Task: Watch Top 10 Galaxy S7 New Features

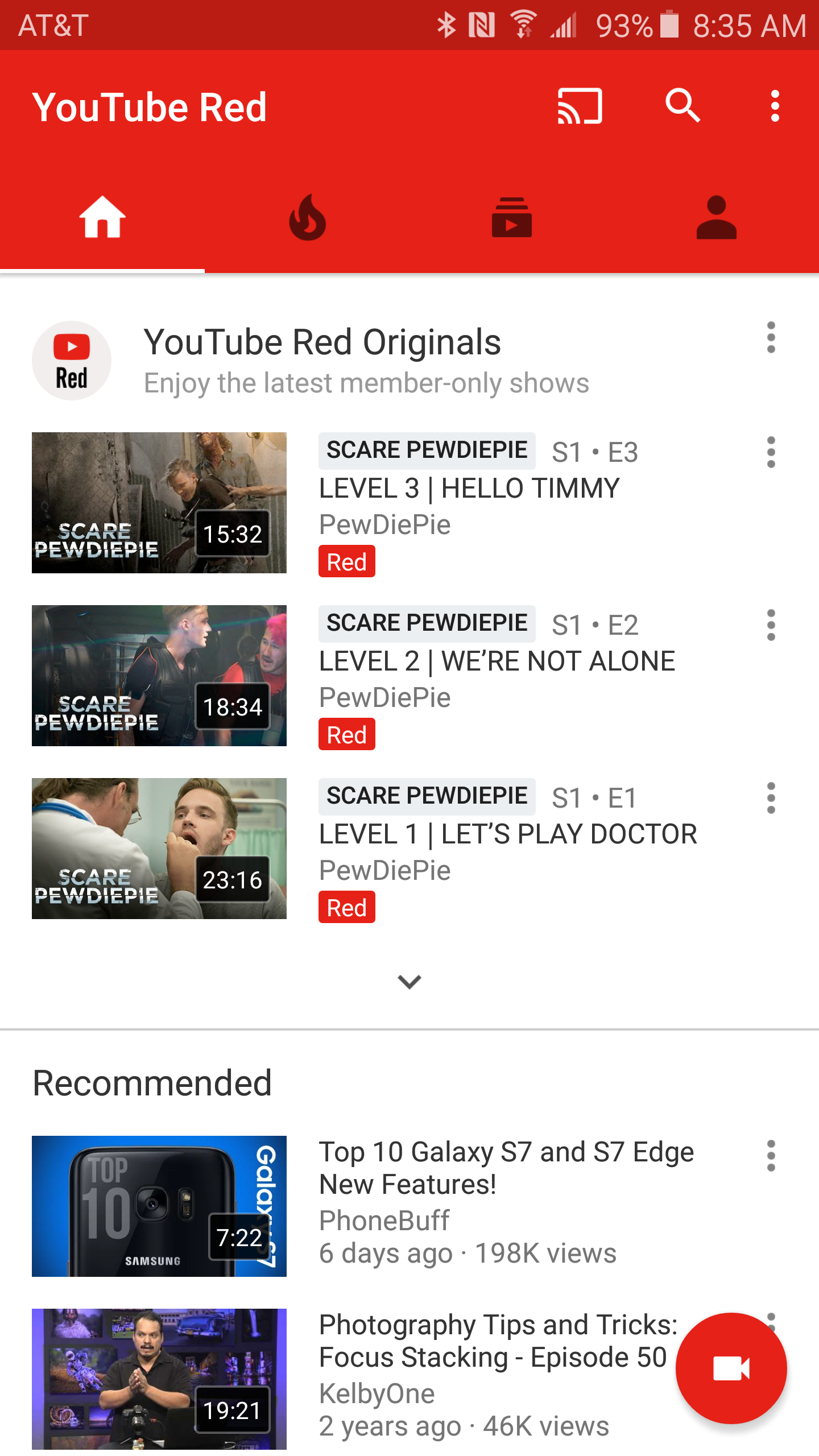Action: [159, 1206]
